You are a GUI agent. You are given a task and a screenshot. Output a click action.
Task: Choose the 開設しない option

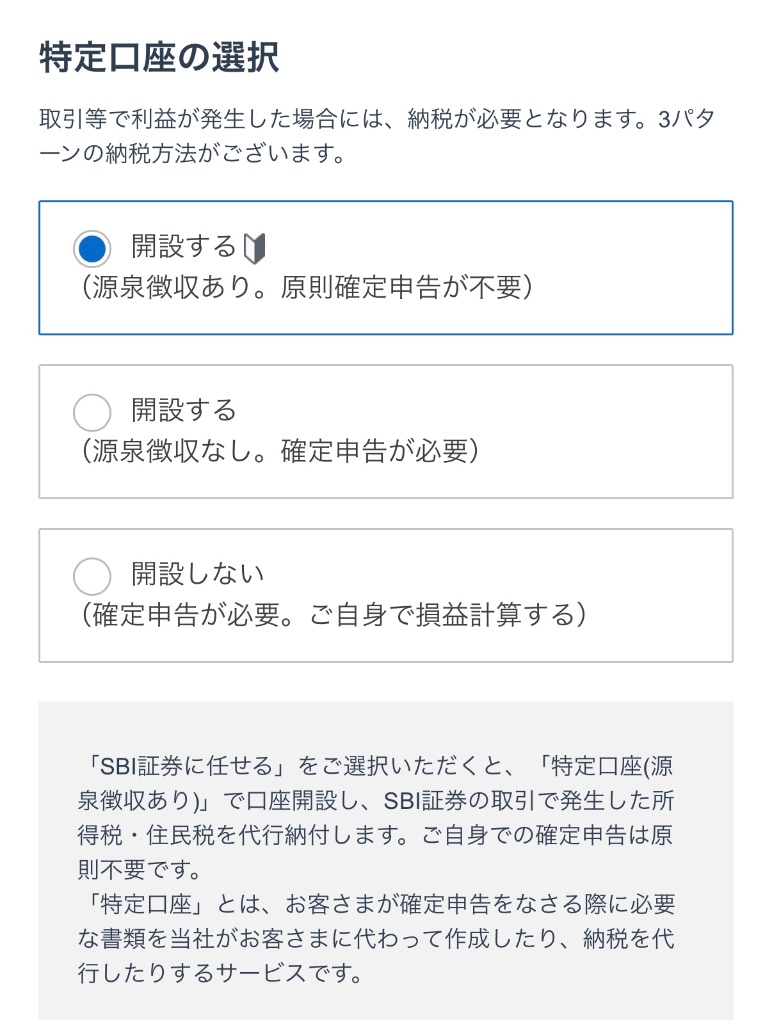click(92, 575)
